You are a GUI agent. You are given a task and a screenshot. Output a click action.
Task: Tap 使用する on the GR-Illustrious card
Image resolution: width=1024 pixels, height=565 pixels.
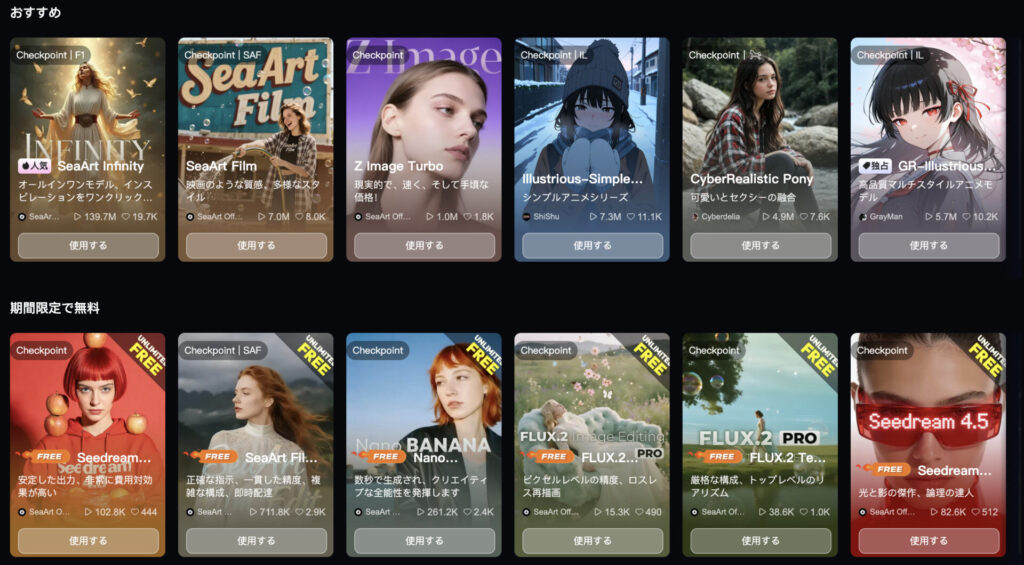928,245
